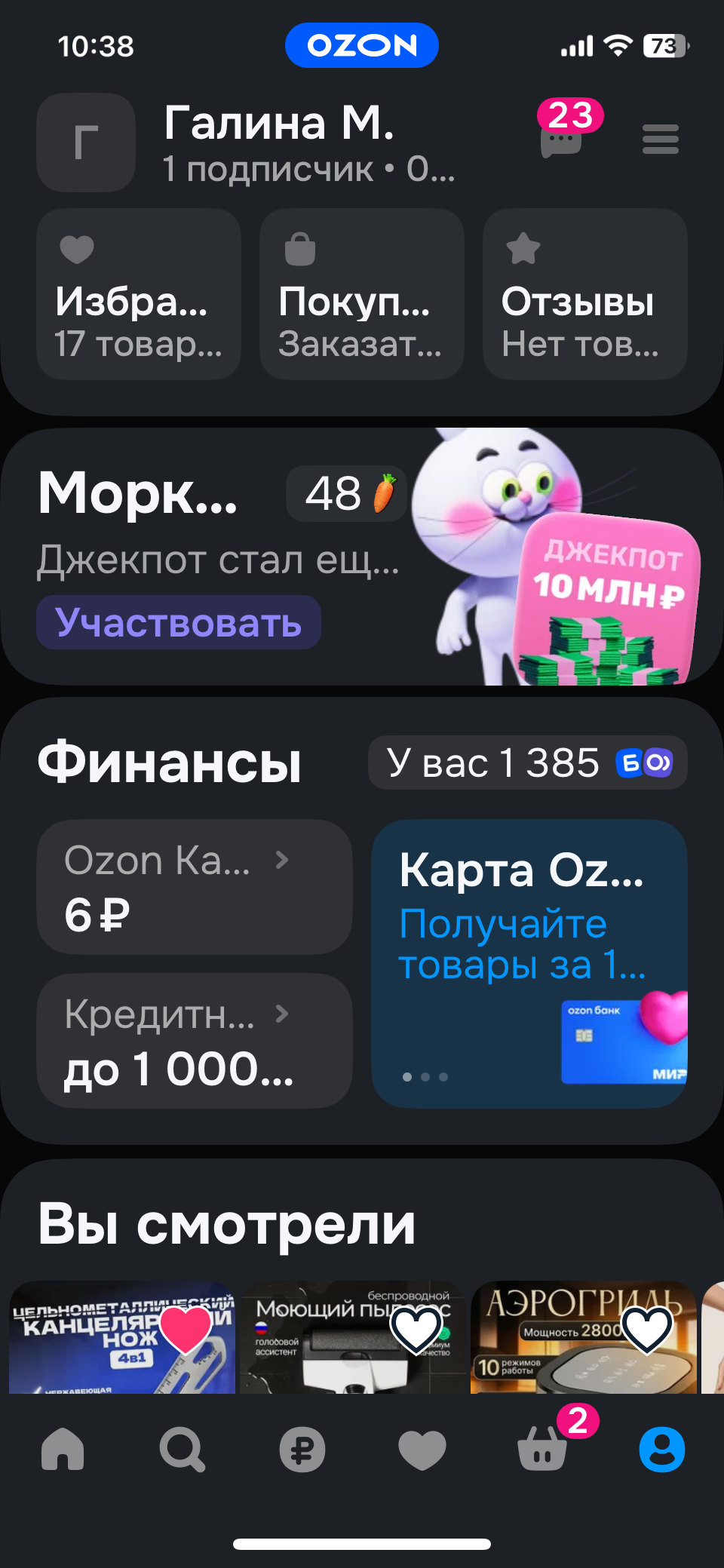
Task: Go to the Home tab
Action: pos(63,1449)
